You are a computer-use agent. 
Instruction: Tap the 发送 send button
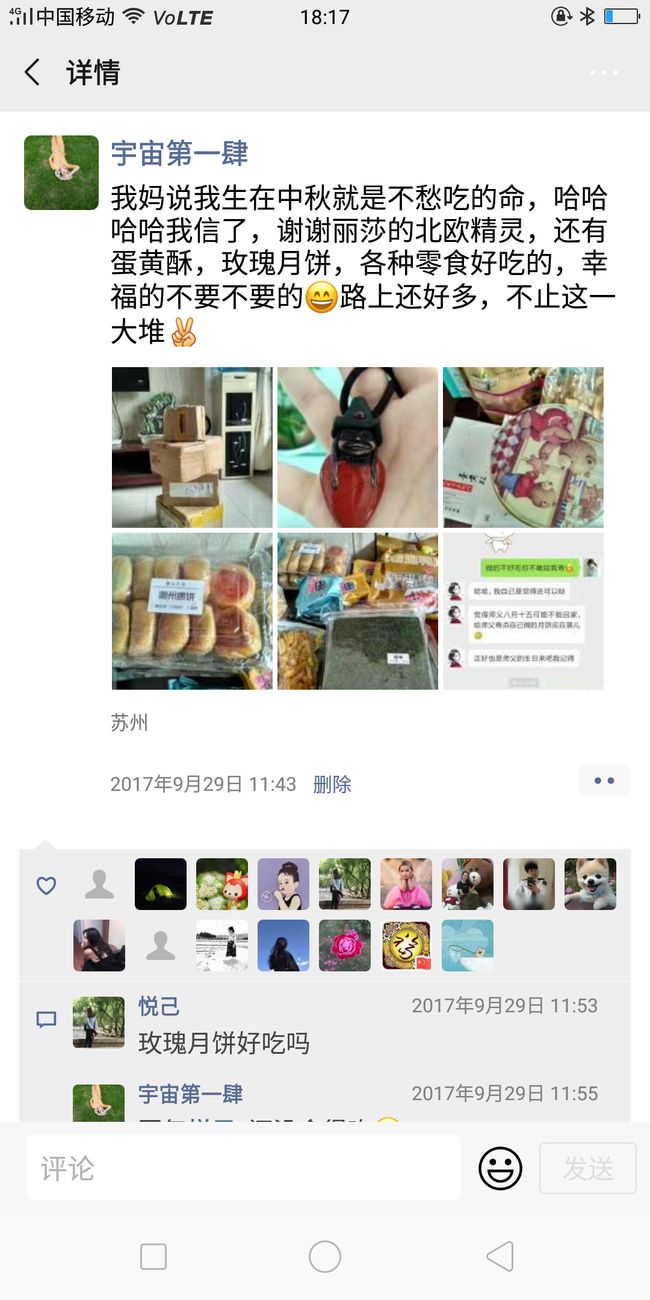(588, 1168)
